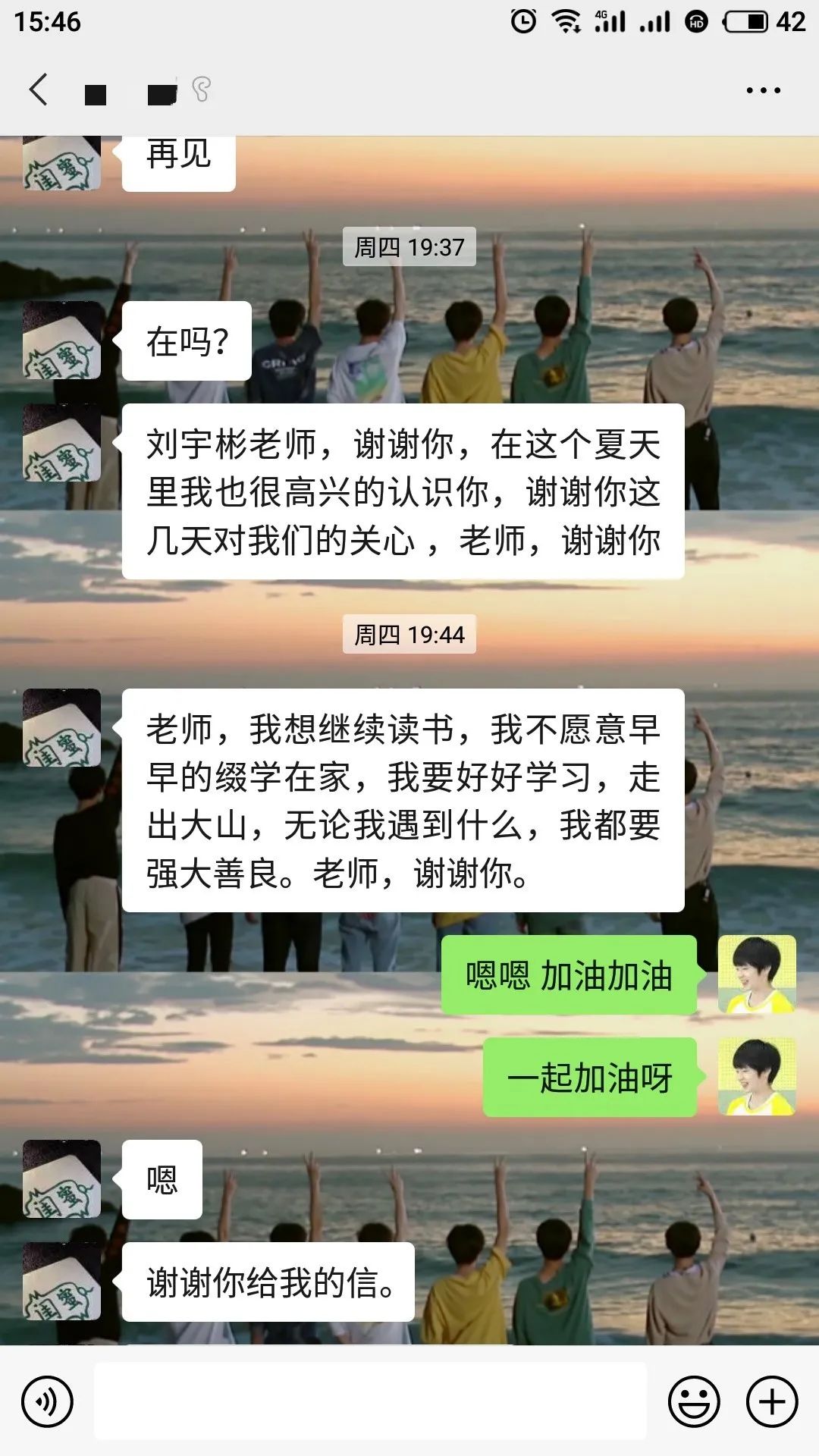
Task: Go back to the chat list
Action: tap(38, 89)
